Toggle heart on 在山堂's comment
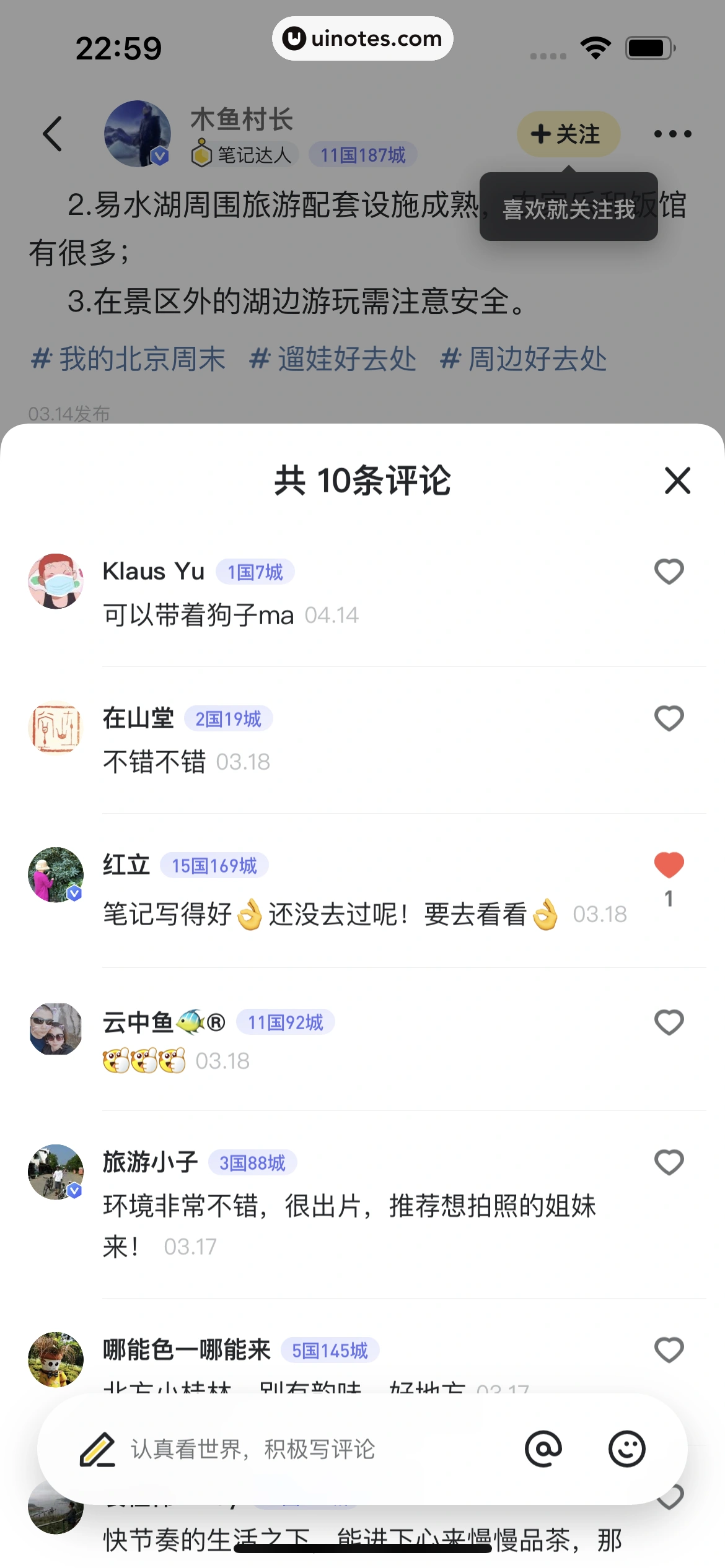Viewport: 725px width, 1568px height. (669, 718)
